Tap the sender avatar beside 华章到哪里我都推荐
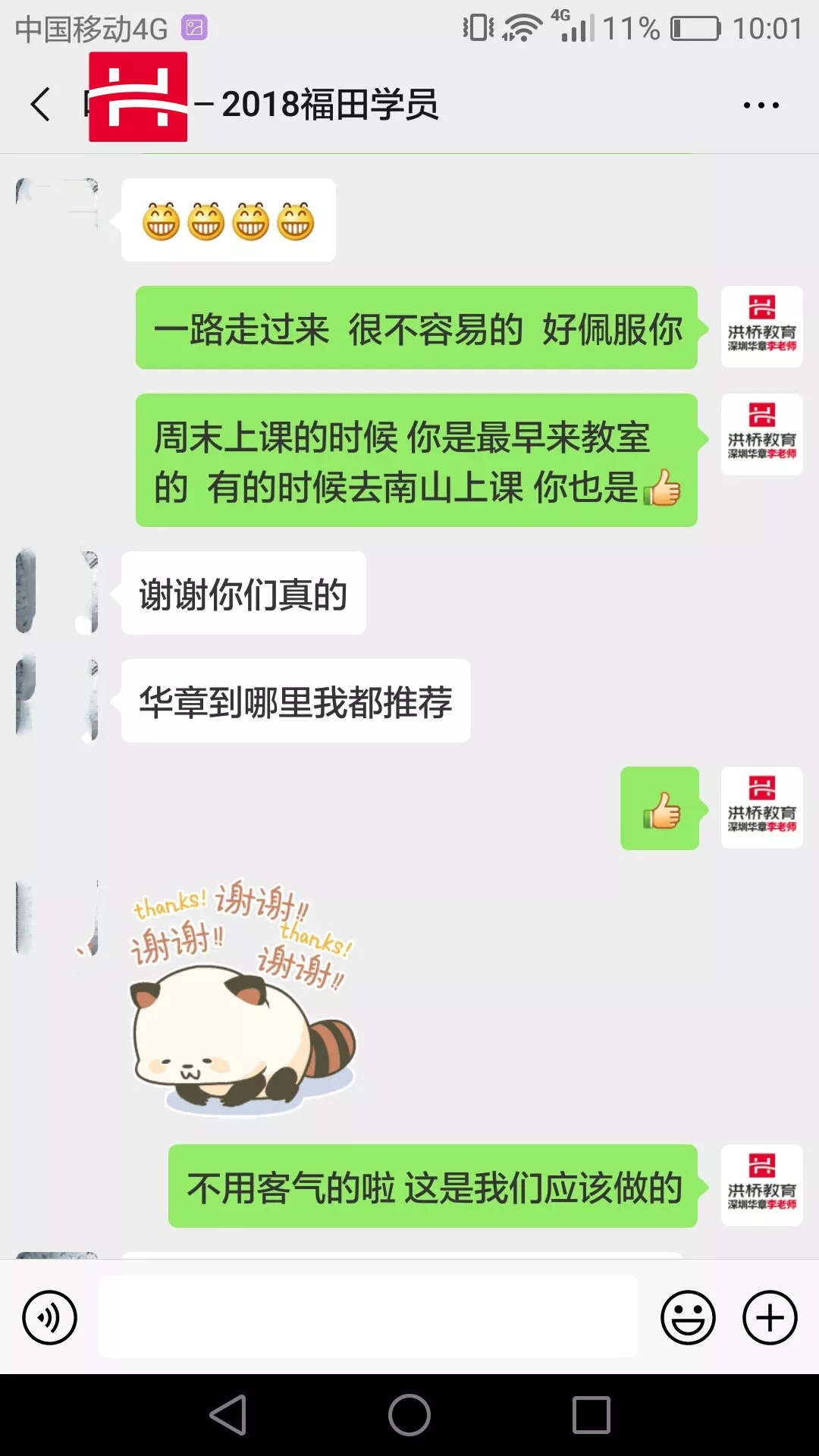819x1456 pixels. click(x=58, y=700)
